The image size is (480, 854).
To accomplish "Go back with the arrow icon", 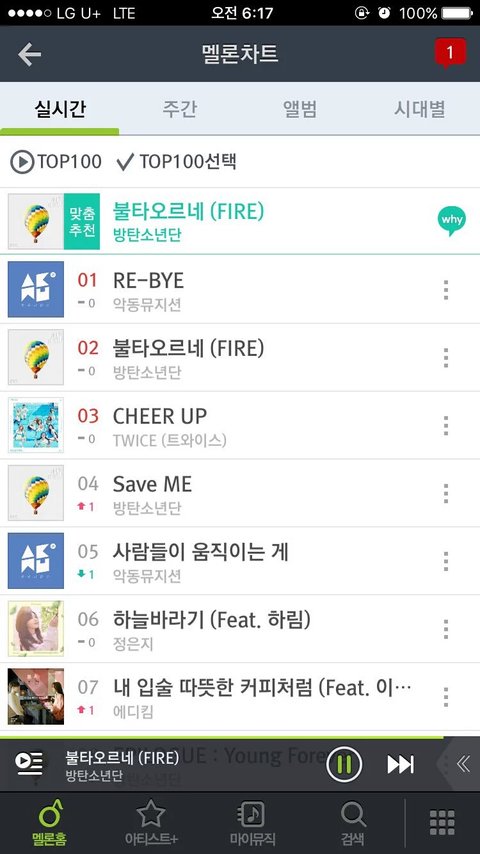I will coord(29,54).
